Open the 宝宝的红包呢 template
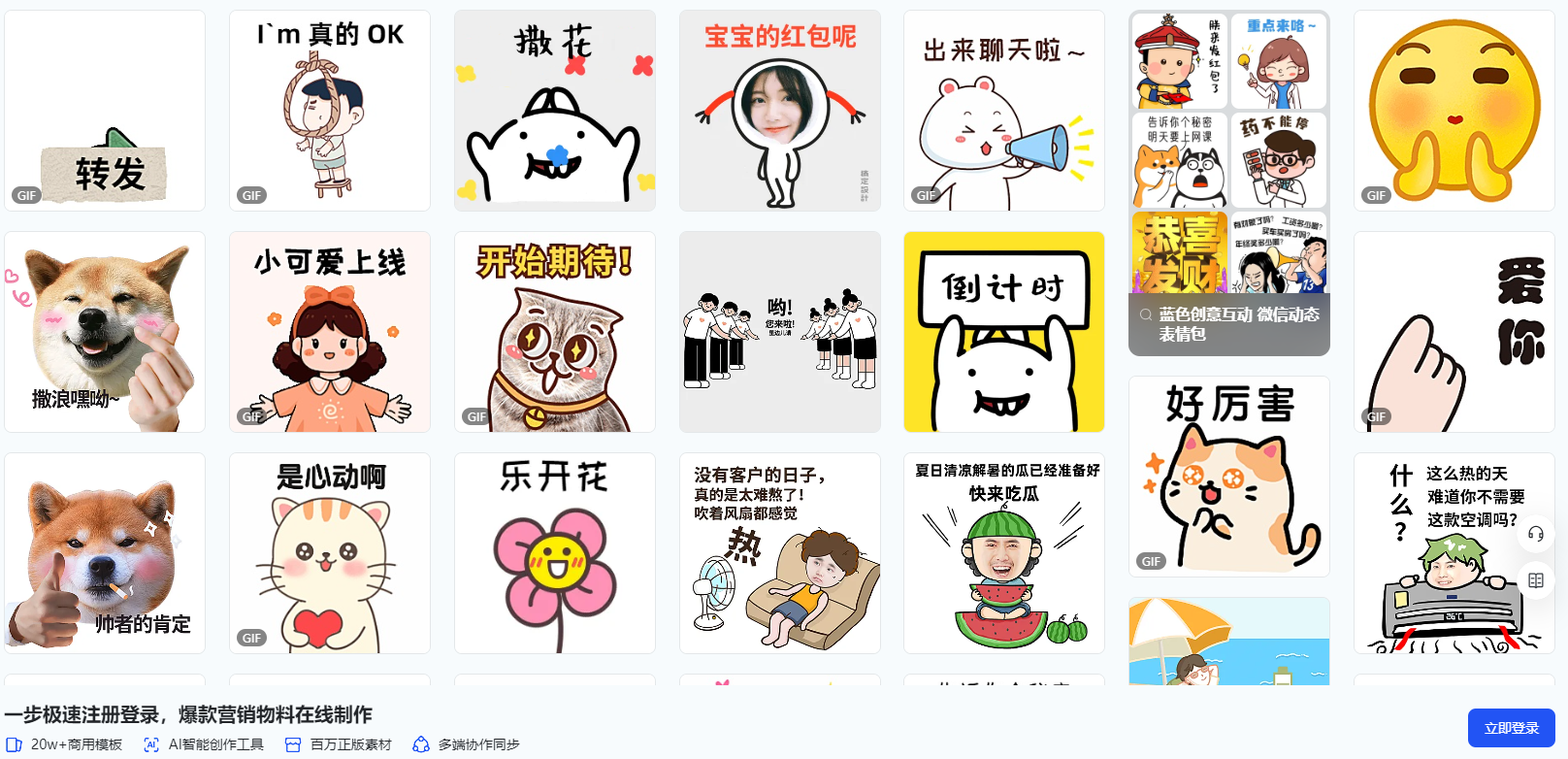Image resolution: width=1568 pixels, height=759 pixels. click(x=780, y=111)
